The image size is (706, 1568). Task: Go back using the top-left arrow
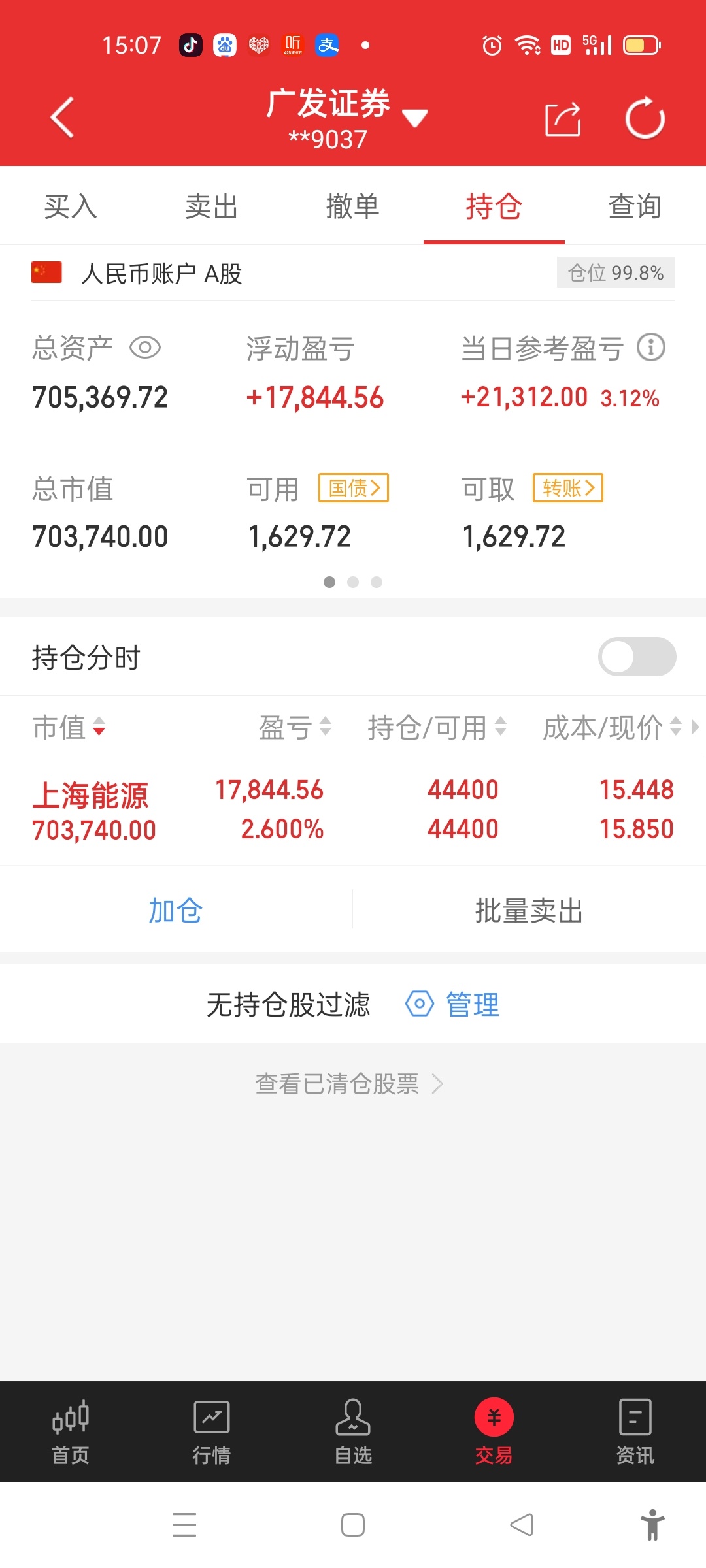tap(62, 118)
